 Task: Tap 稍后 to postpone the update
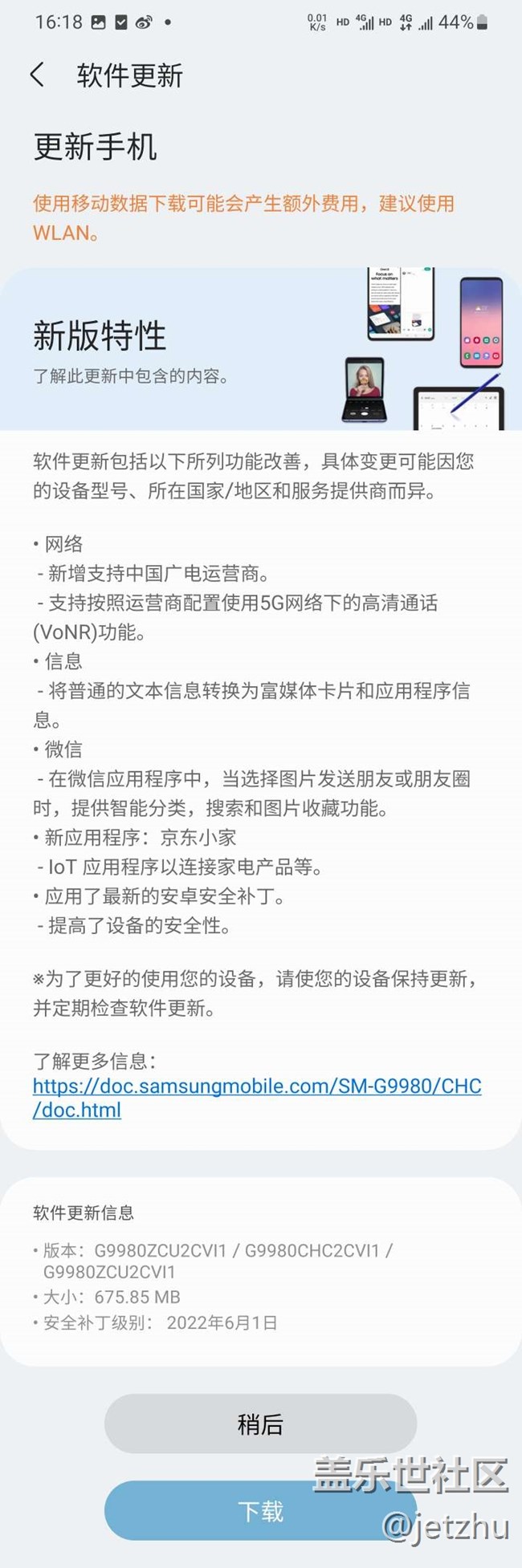point(260,1424)
